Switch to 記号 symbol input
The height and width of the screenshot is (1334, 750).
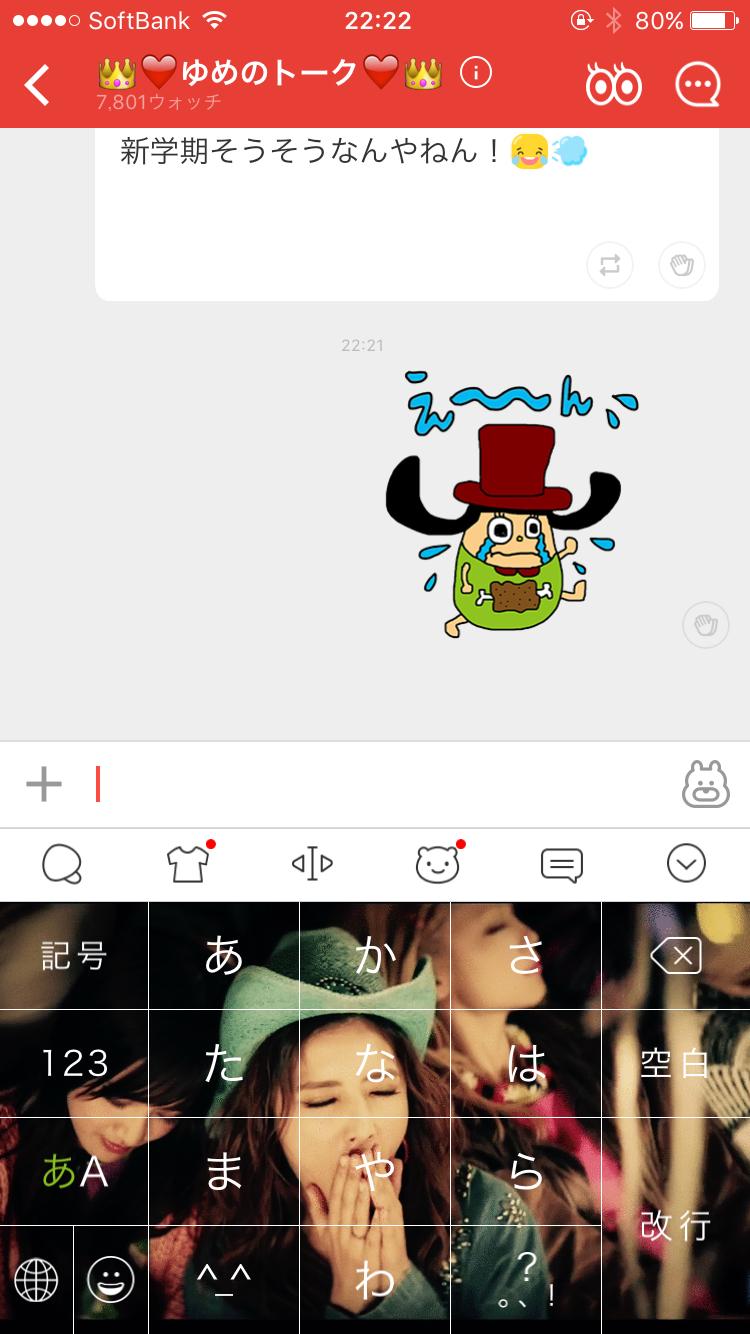tap(75, 955)
